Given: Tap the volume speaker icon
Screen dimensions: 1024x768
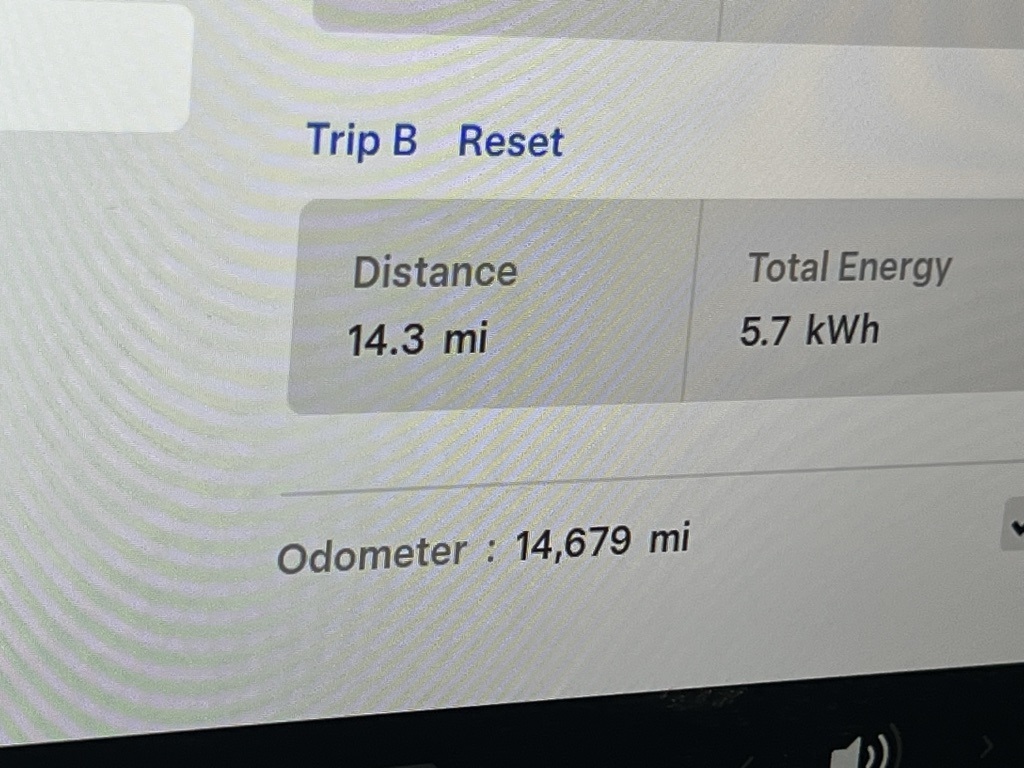Looking at the screenshot, I should [x=866, y=749].
